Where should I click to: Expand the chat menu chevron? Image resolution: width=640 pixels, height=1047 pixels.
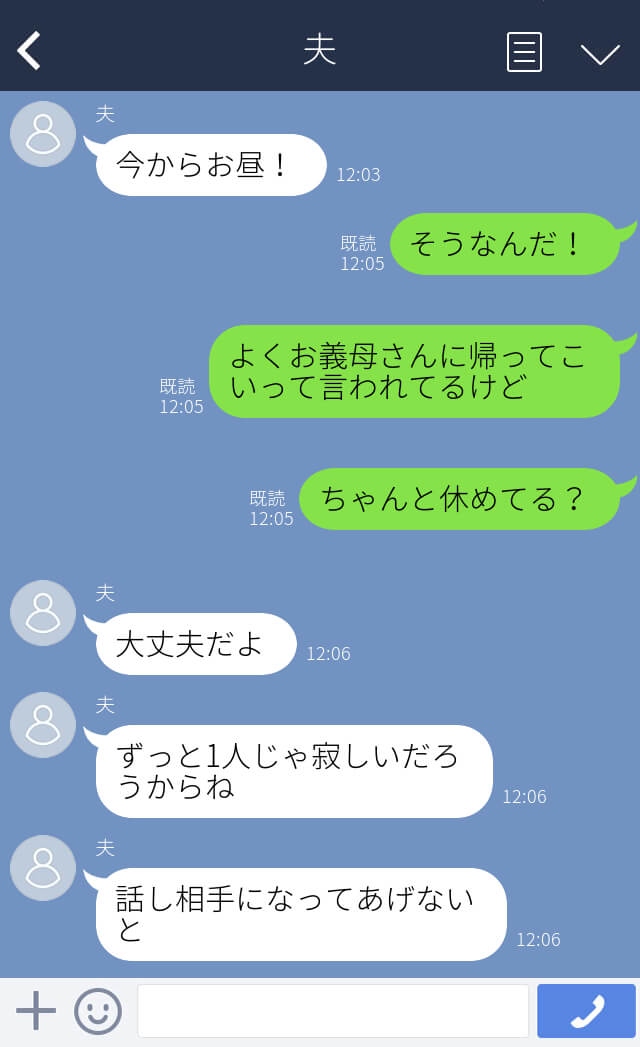(600, 54)
